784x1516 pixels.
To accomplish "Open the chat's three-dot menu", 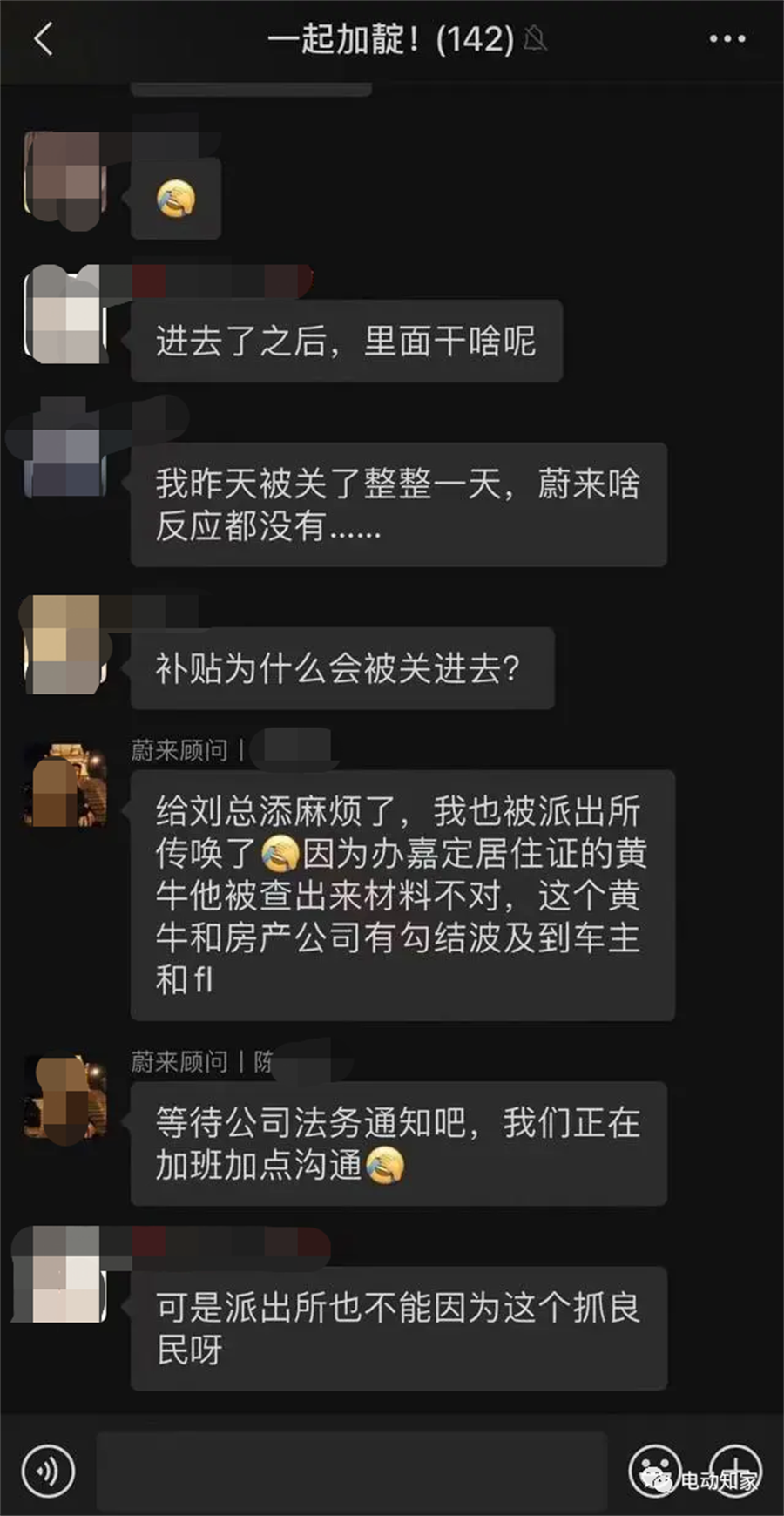I will pos(727,39).
